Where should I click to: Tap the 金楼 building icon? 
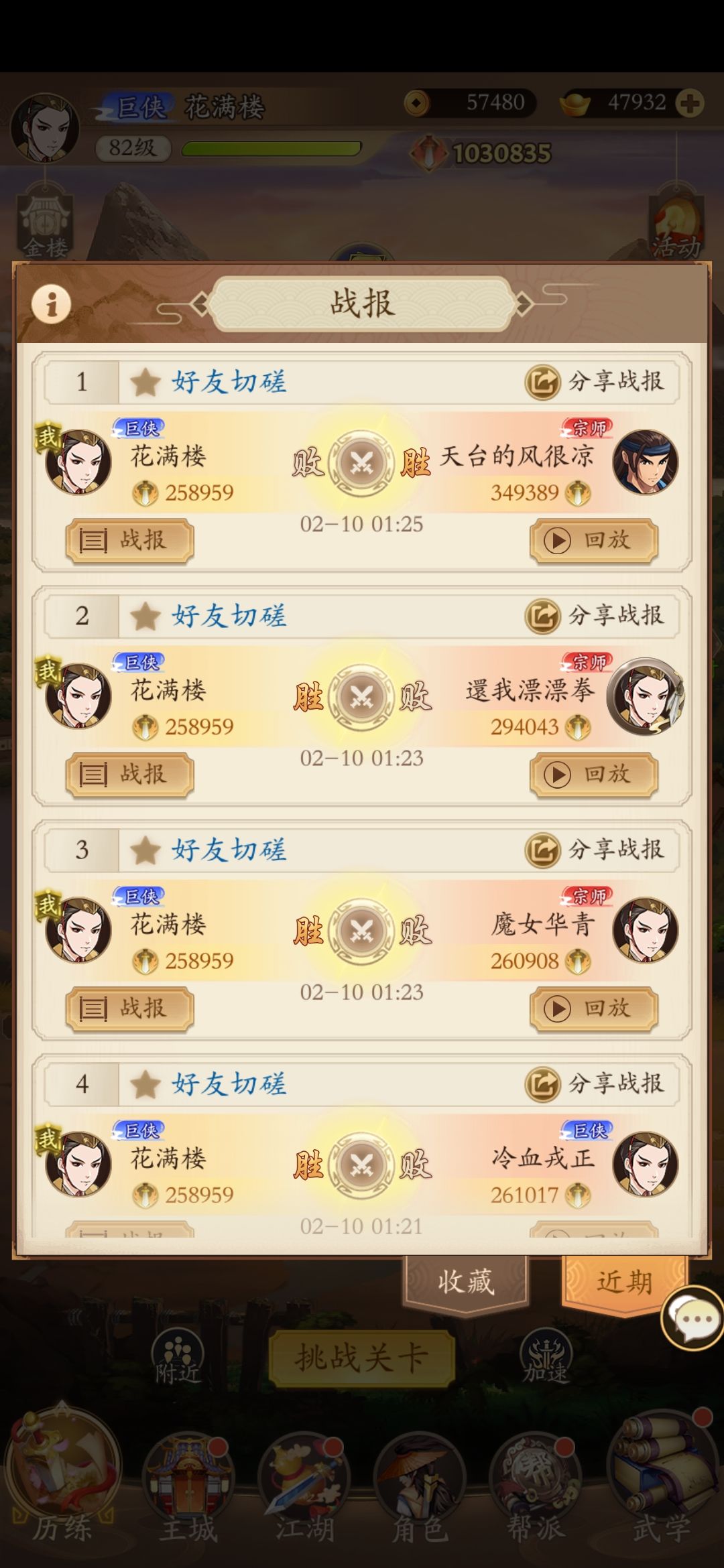44,221
